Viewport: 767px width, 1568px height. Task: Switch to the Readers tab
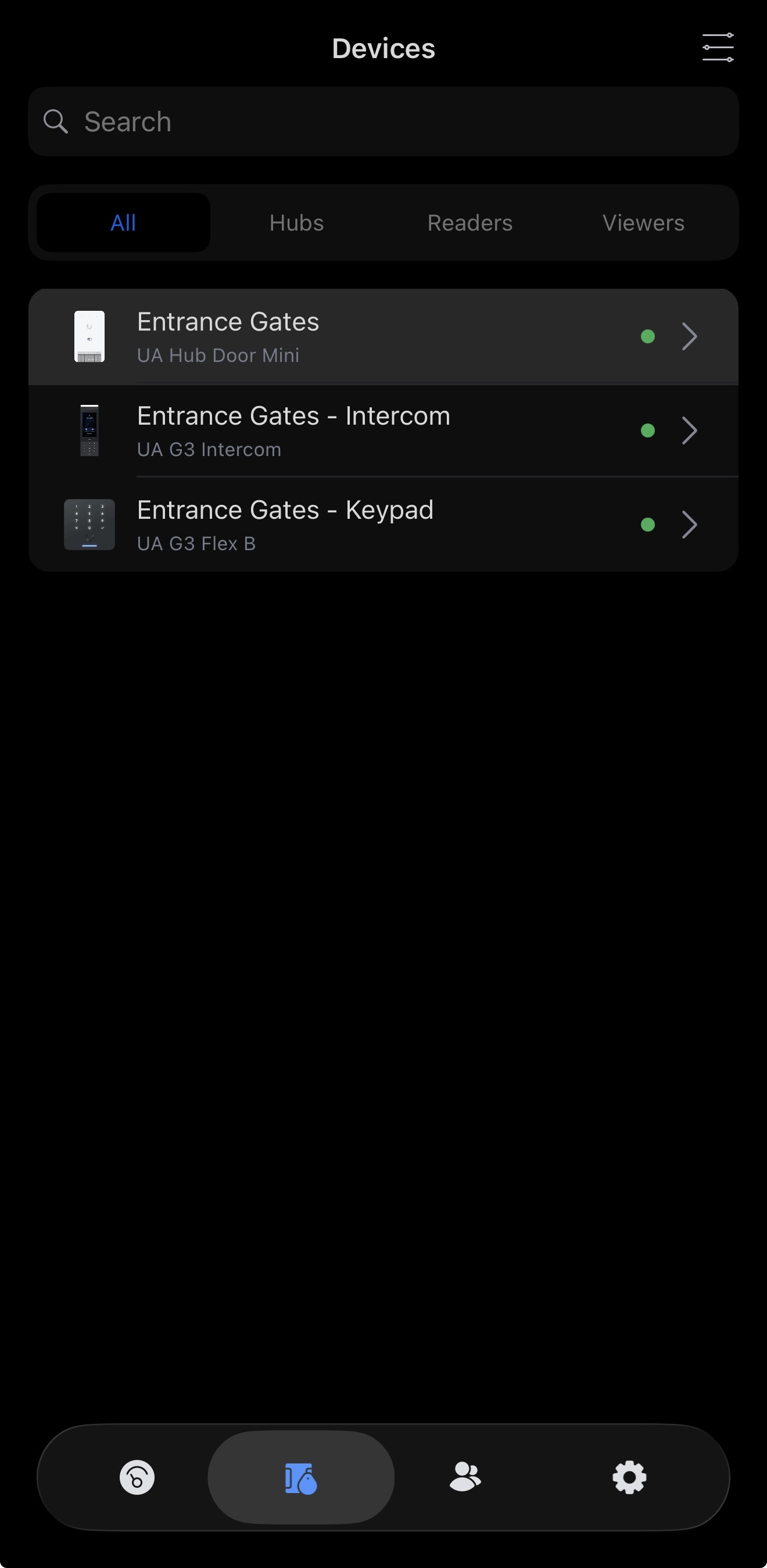click(x=469, y=223)
